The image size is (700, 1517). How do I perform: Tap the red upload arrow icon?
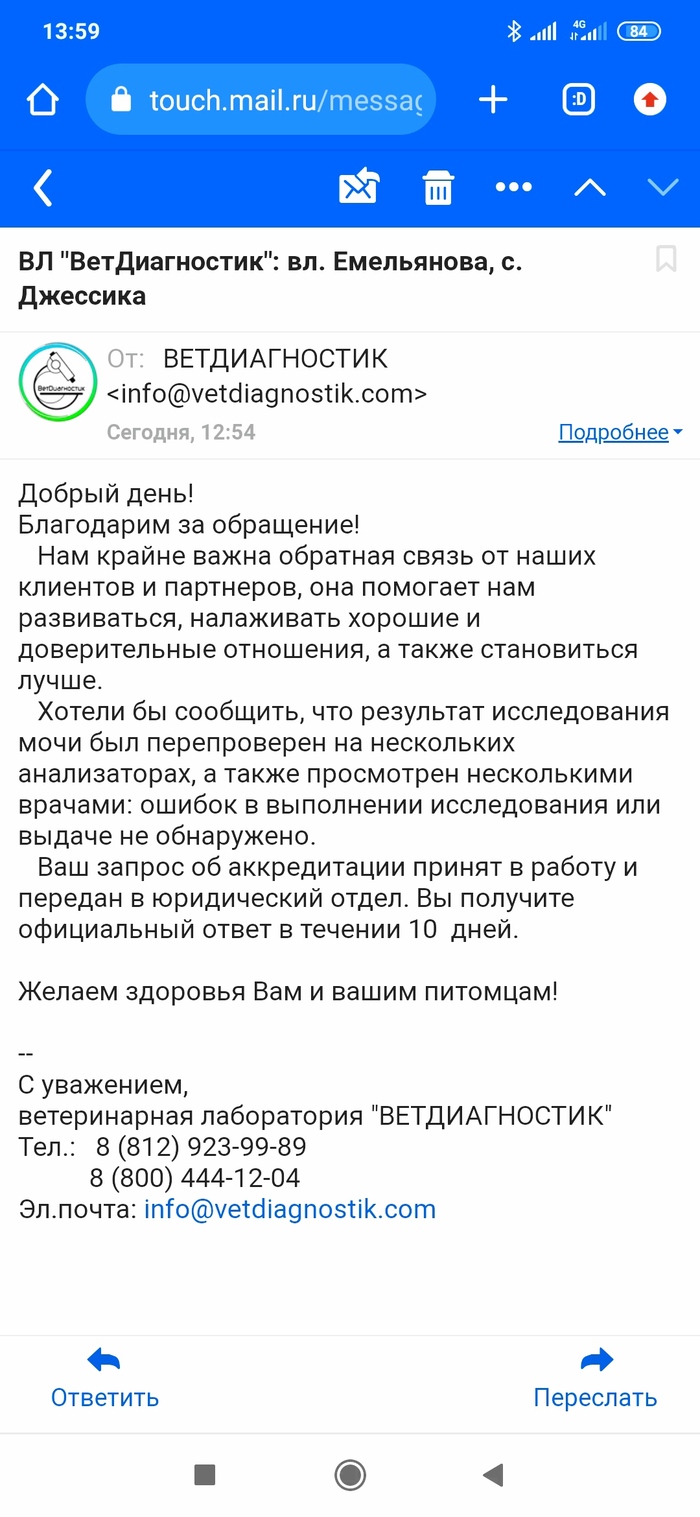650,100
